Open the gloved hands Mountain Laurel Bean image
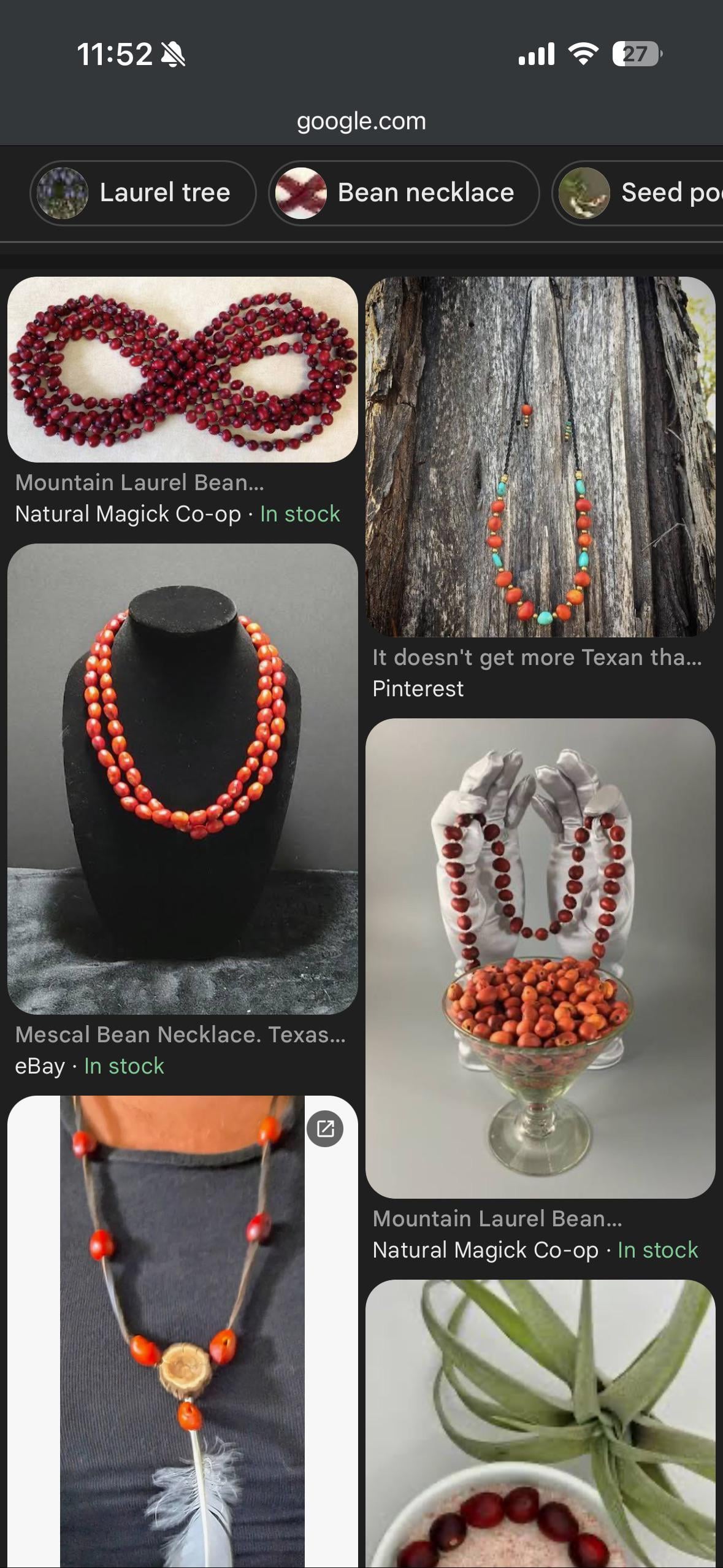The width and height of the screenshot is (723, 1568). click(x=540, y=957)
